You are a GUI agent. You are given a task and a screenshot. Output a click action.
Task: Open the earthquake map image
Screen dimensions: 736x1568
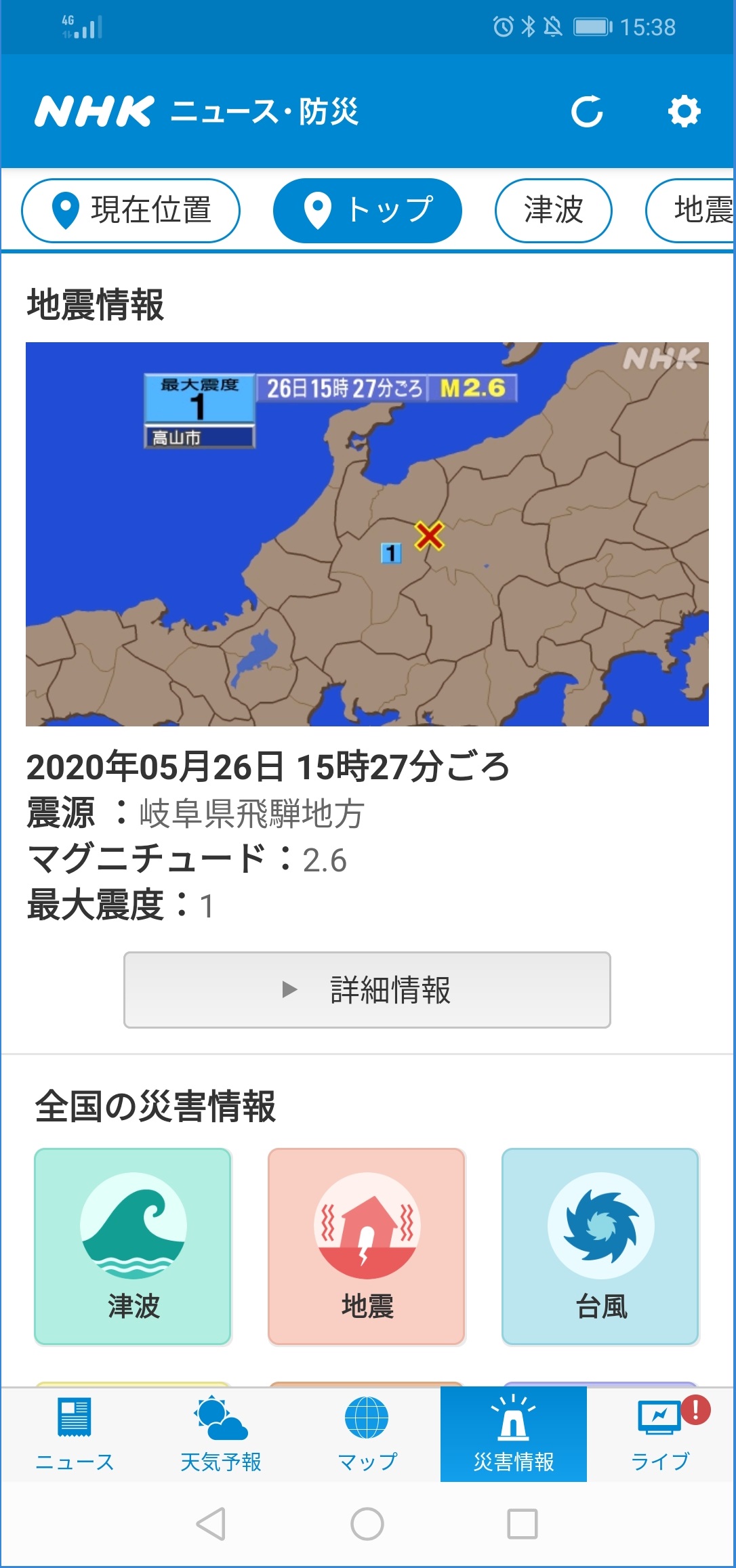(367, 534)
